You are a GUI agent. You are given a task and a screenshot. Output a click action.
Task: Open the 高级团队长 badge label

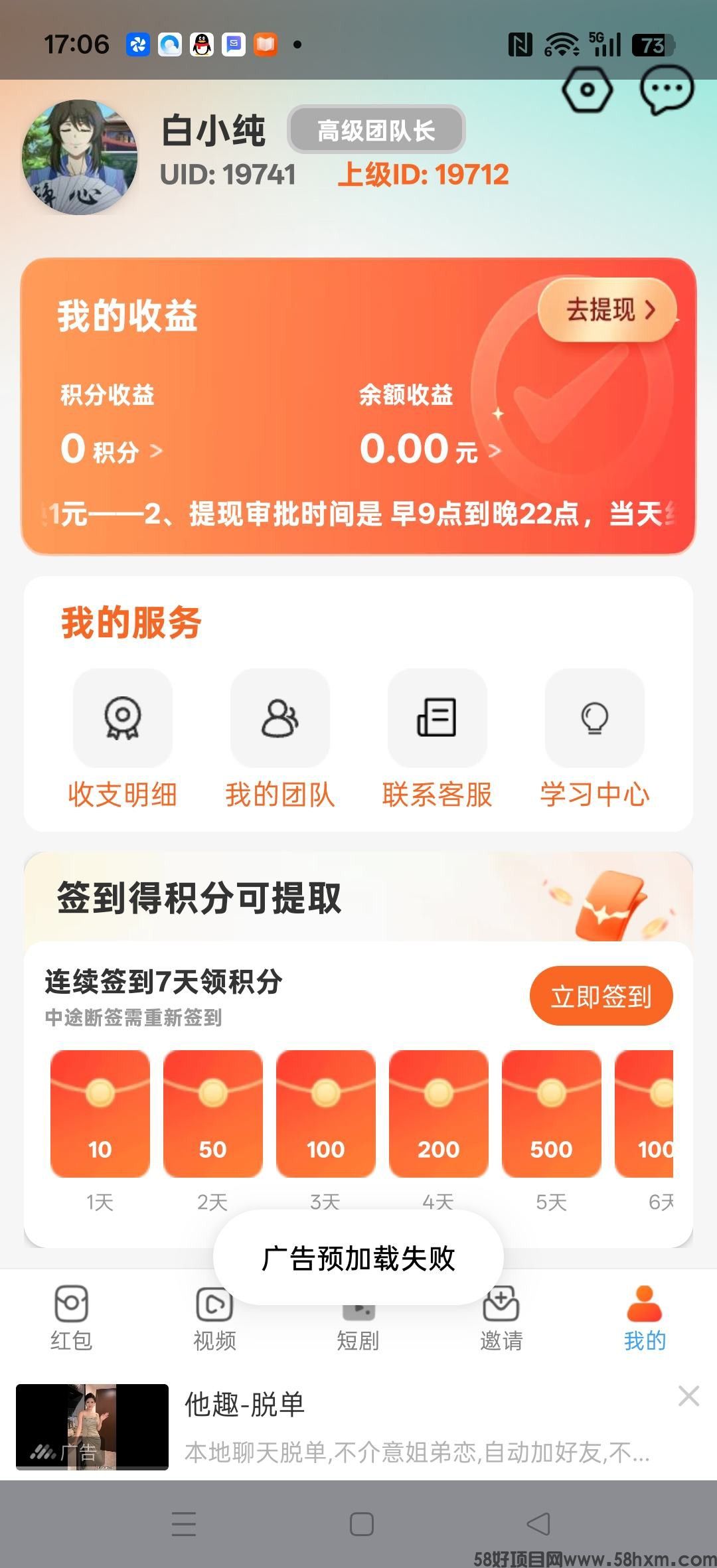click(376, 130)
